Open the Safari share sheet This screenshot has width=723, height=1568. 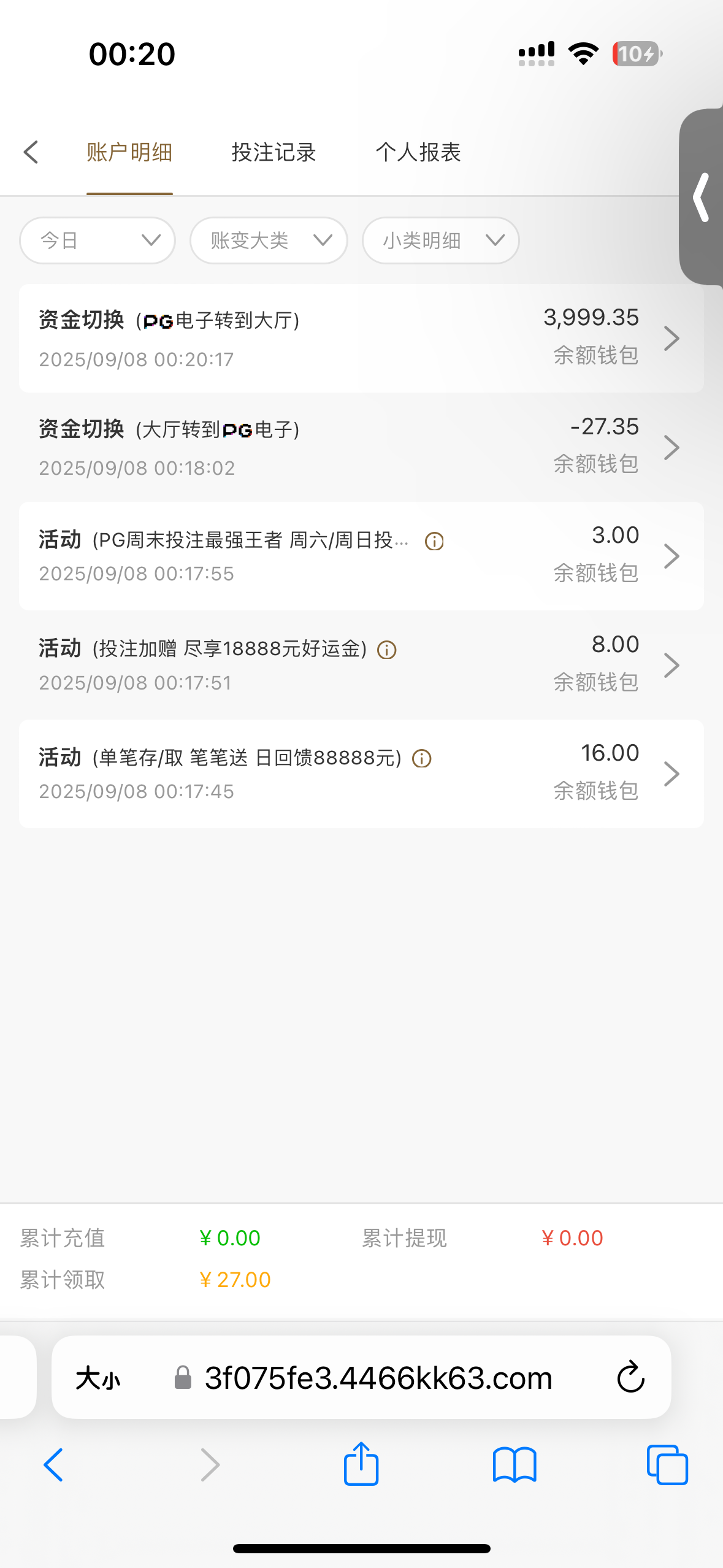[361, 1464]
